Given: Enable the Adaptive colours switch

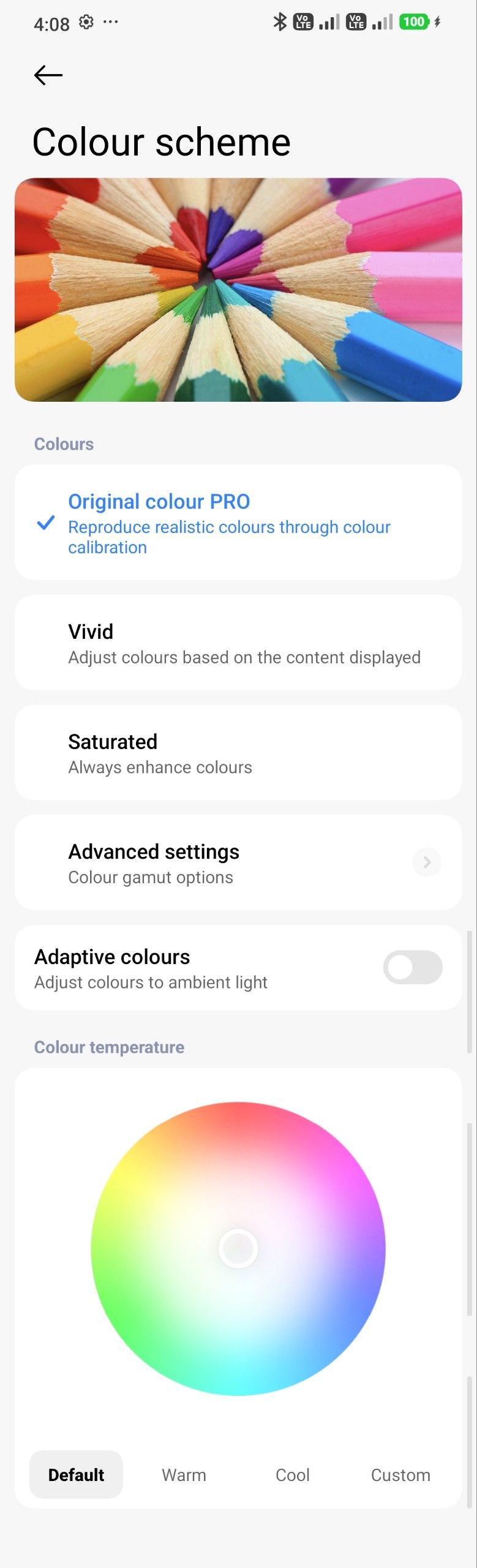Looking at the screenshot, I should click(412, 967).
